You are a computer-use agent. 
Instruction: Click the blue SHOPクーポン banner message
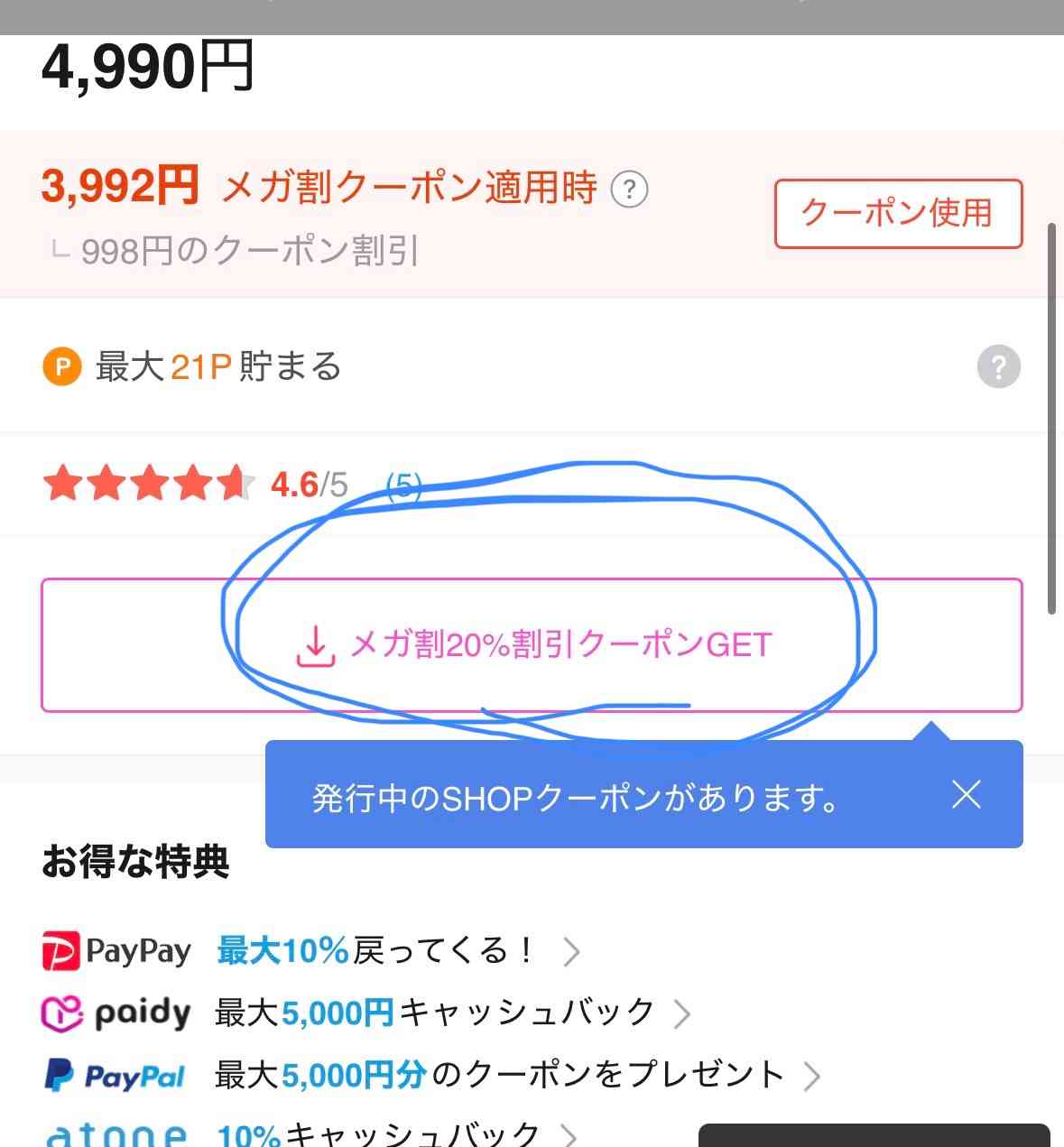(x=576, y=795)
